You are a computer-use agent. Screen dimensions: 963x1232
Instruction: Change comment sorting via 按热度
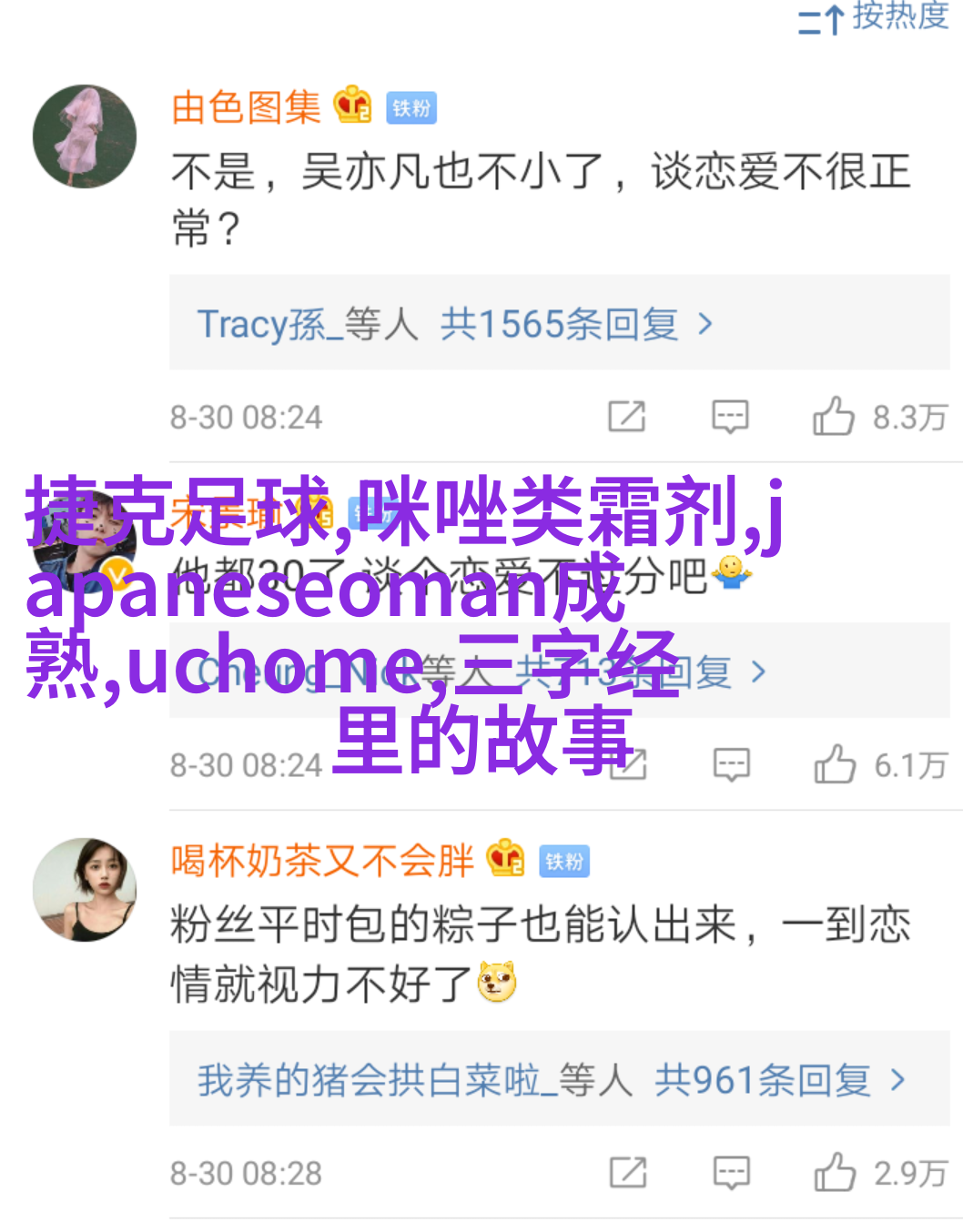[874, 16]
